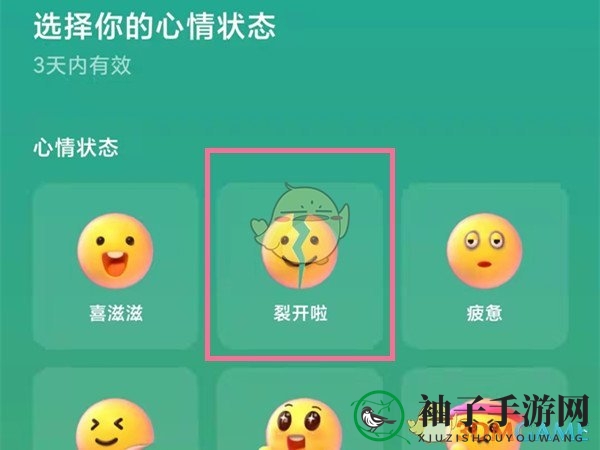The width and height of the screenshot is (600, 450).
Task: Pick the 疲惫 mood status
Action: coord(484,265)
